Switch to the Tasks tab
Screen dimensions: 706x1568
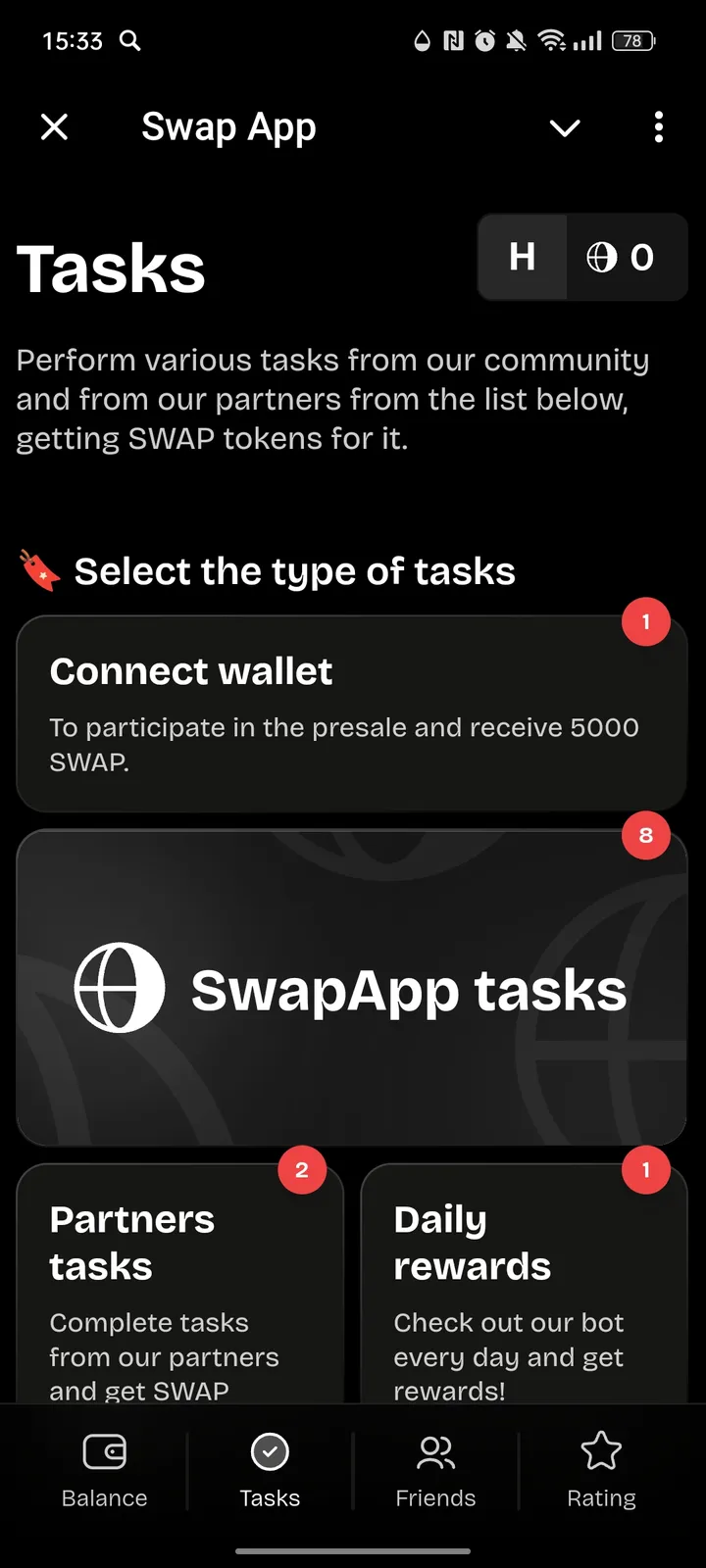(x=270, y=1470)
